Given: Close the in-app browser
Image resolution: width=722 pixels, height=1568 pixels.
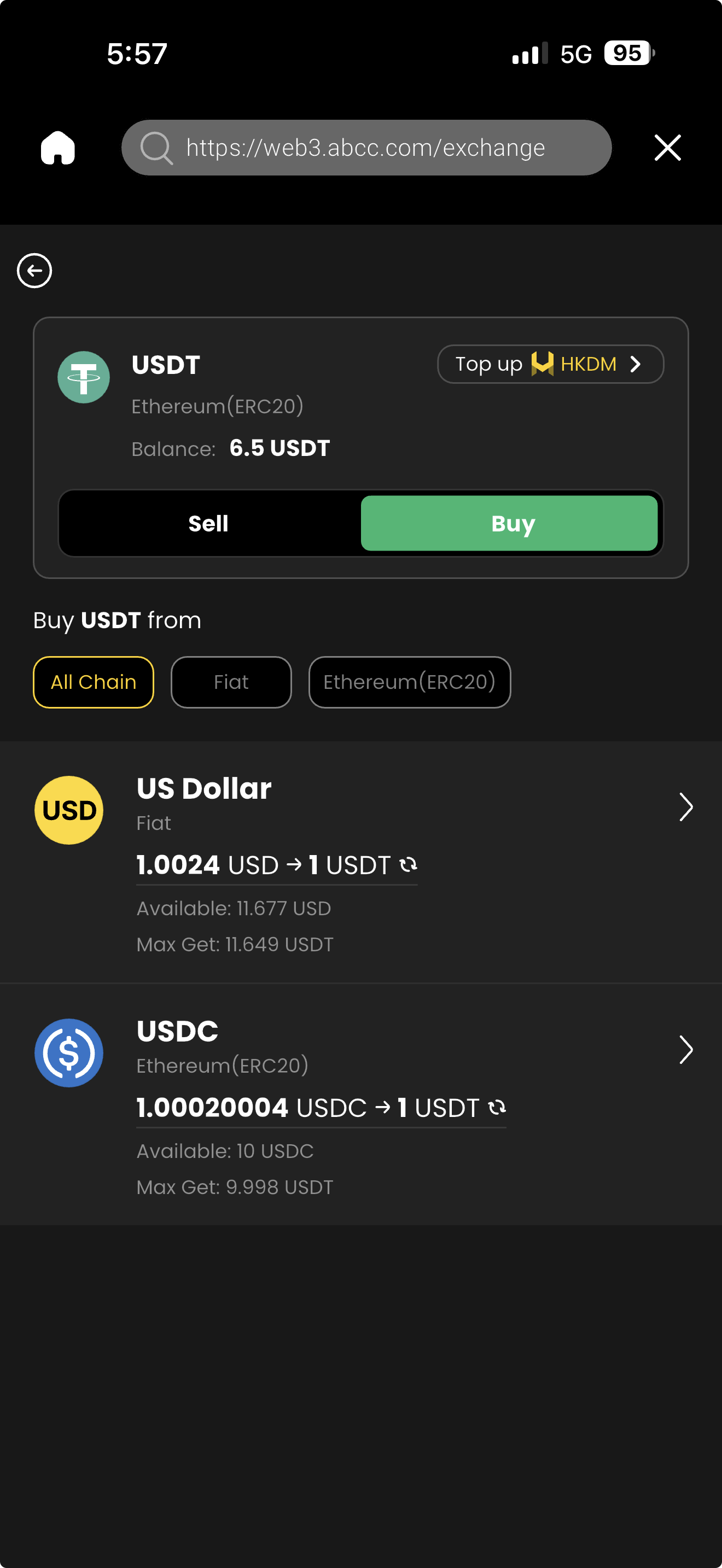Looking at the screenshot, I should coord(667,148).
